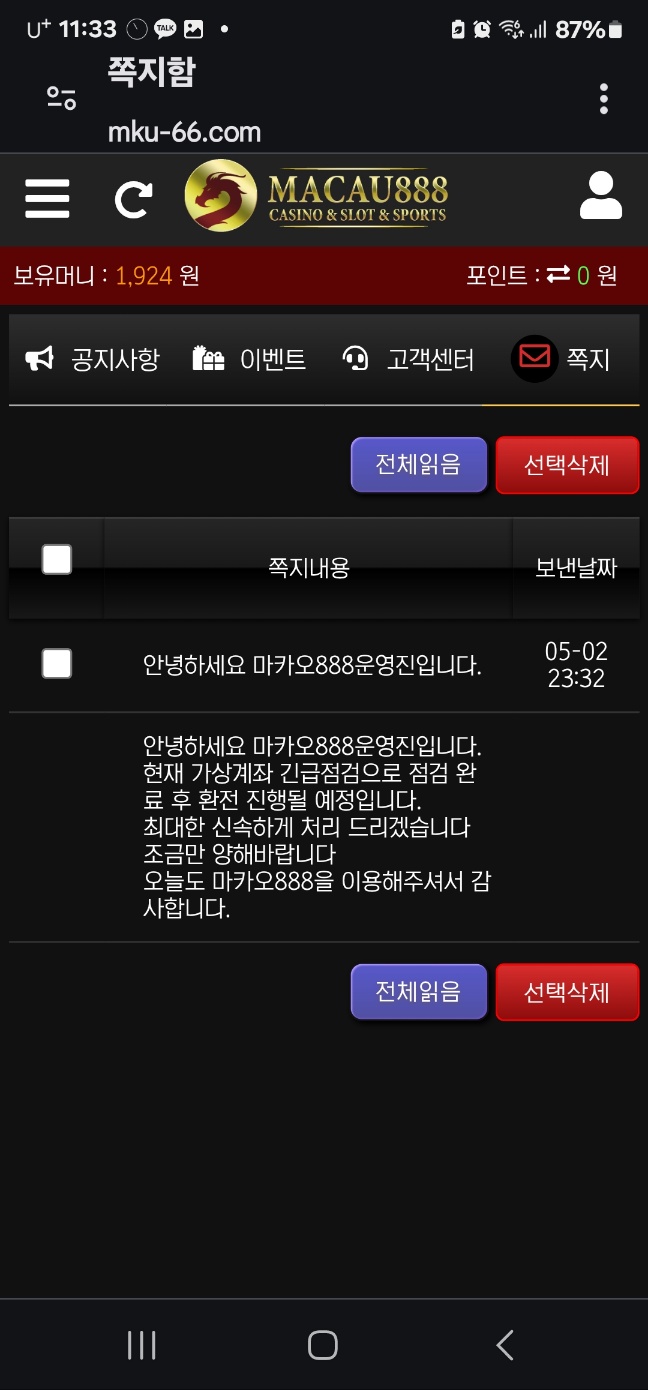Open the 마카오888운영진 message row
This screenshot has height=1390, width=648.
(x=312, y=665)
